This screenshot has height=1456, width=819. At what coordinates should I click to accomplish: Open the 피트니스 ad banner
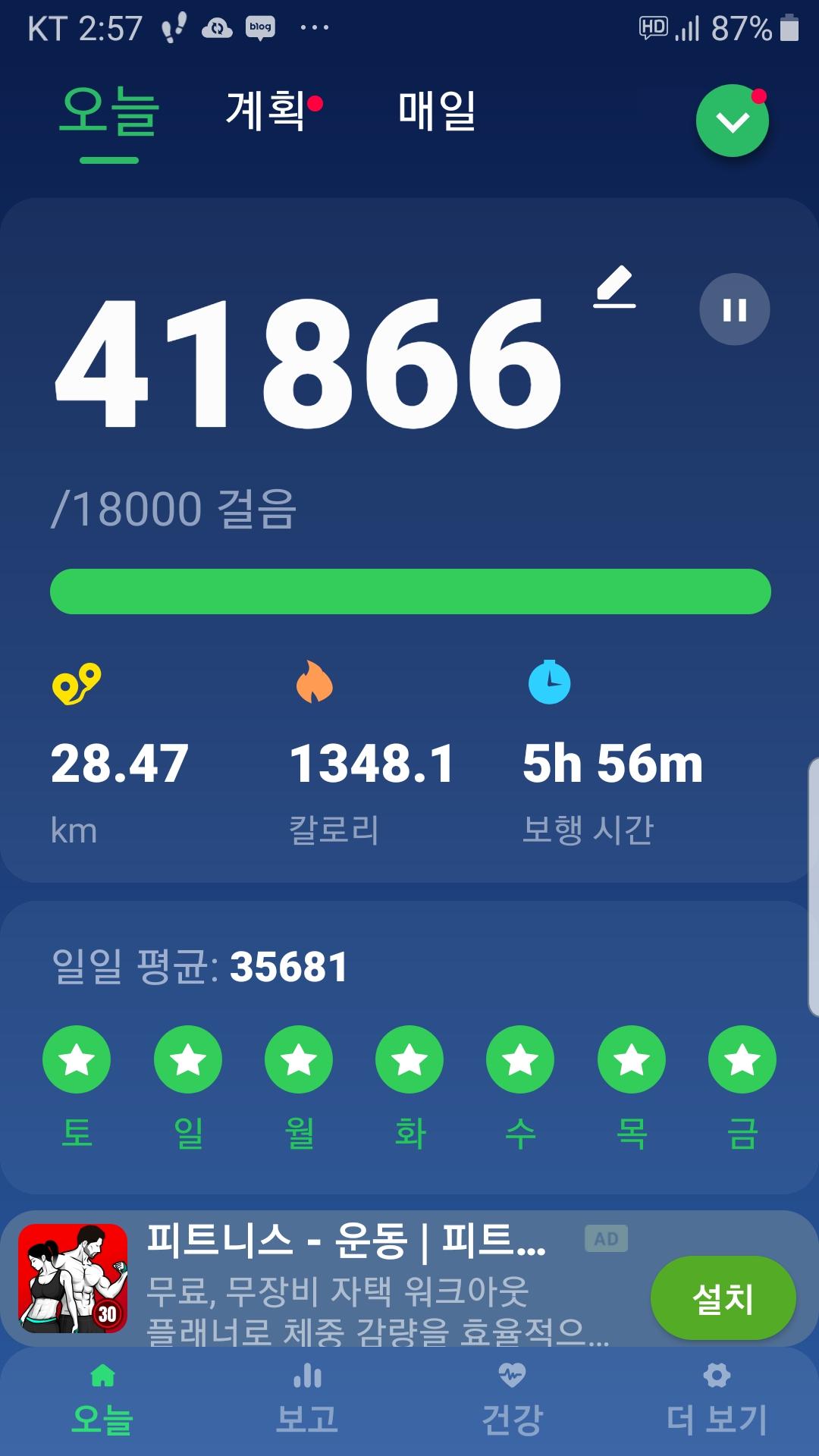(x=341, y=1282)
